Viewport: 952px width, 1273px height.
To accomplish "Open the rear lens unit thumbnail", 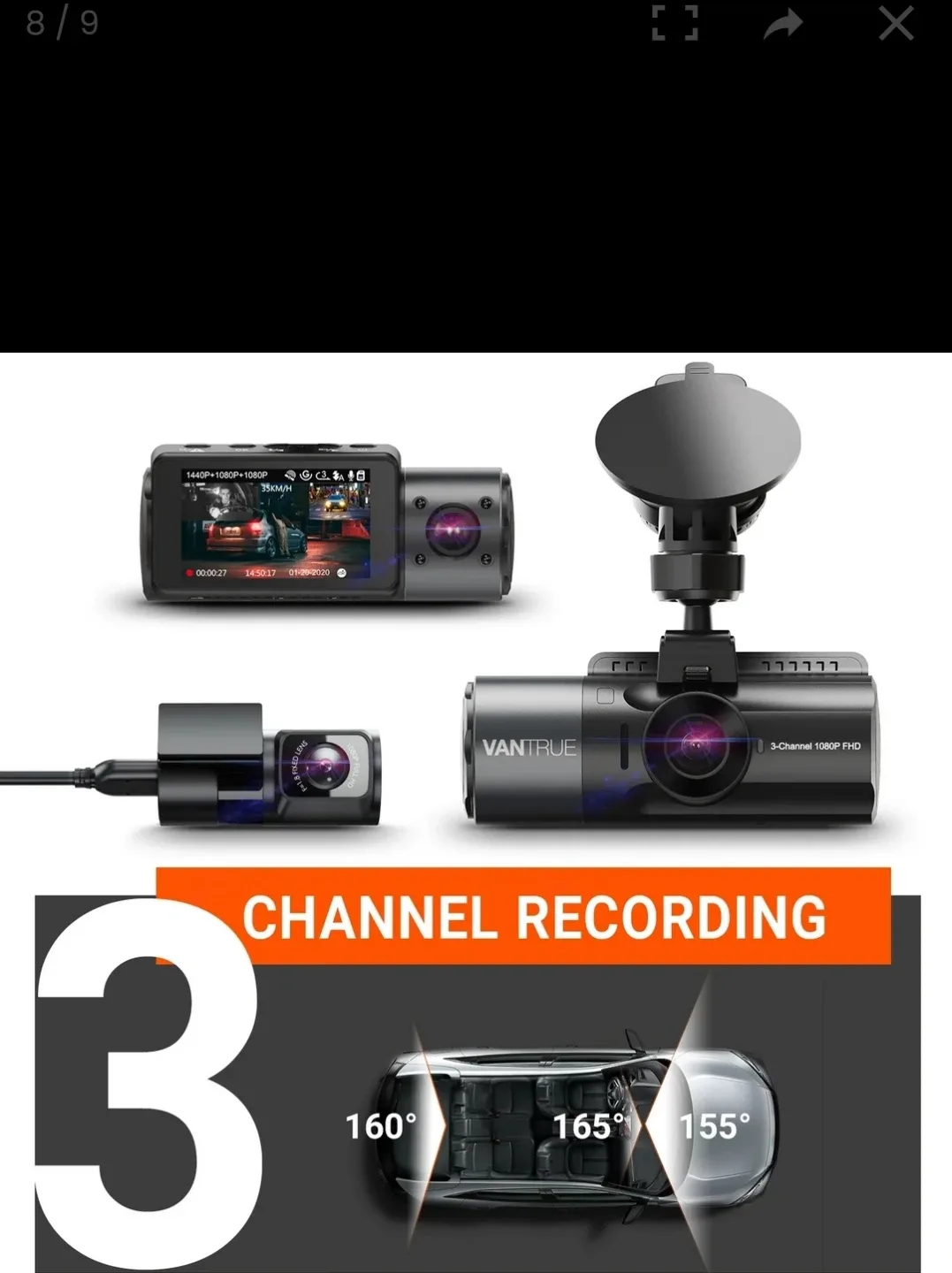I will 265,765.
